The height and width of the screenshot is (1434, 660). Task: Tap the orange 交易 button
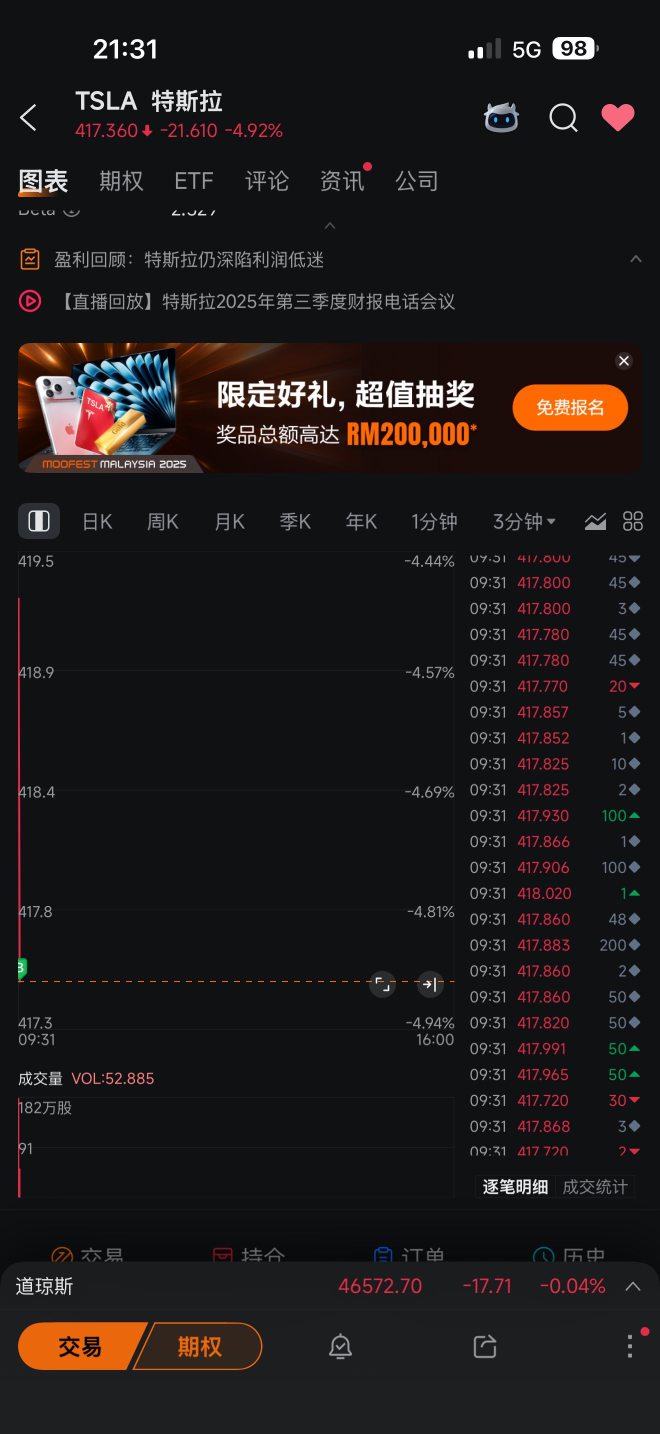pos(80,1347)
